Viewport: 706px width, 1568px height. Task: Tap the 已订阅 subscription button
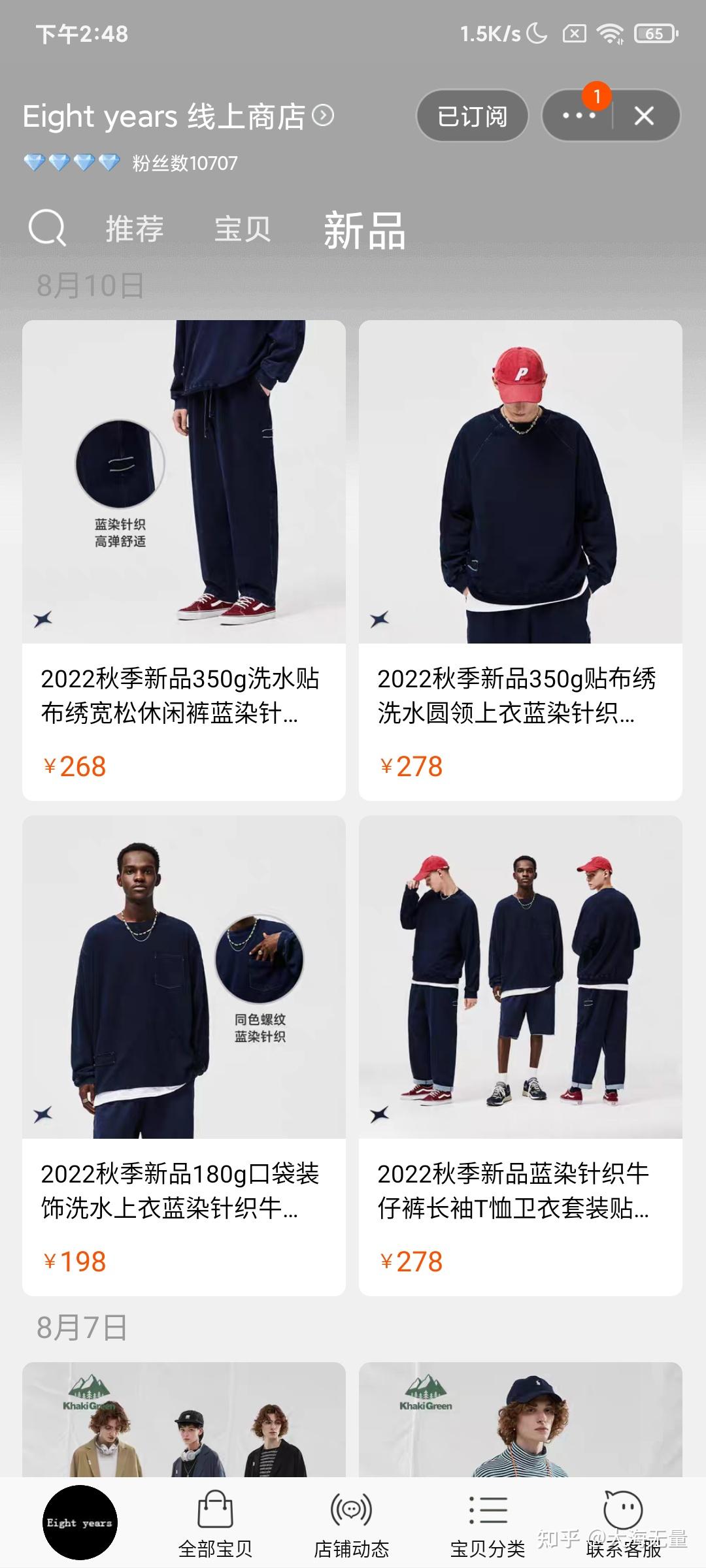pyautogui.click(x=472, y=116)
